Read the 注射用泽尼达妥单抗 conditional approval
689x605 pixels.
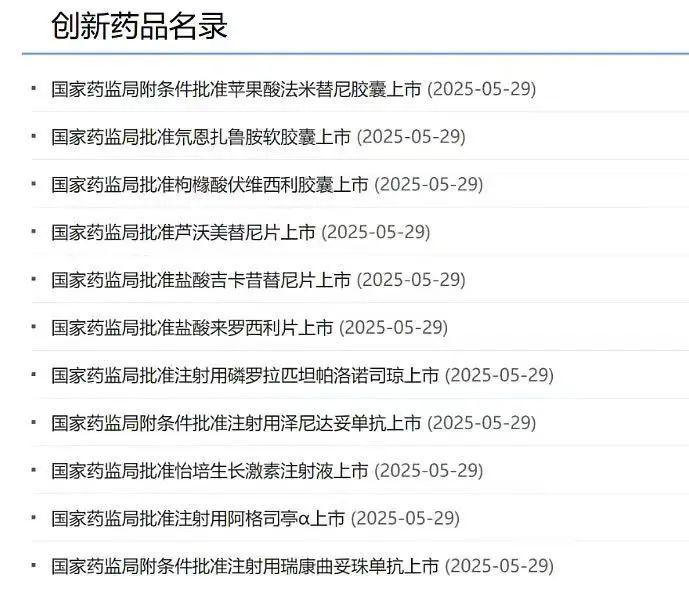tap(236, 423)
